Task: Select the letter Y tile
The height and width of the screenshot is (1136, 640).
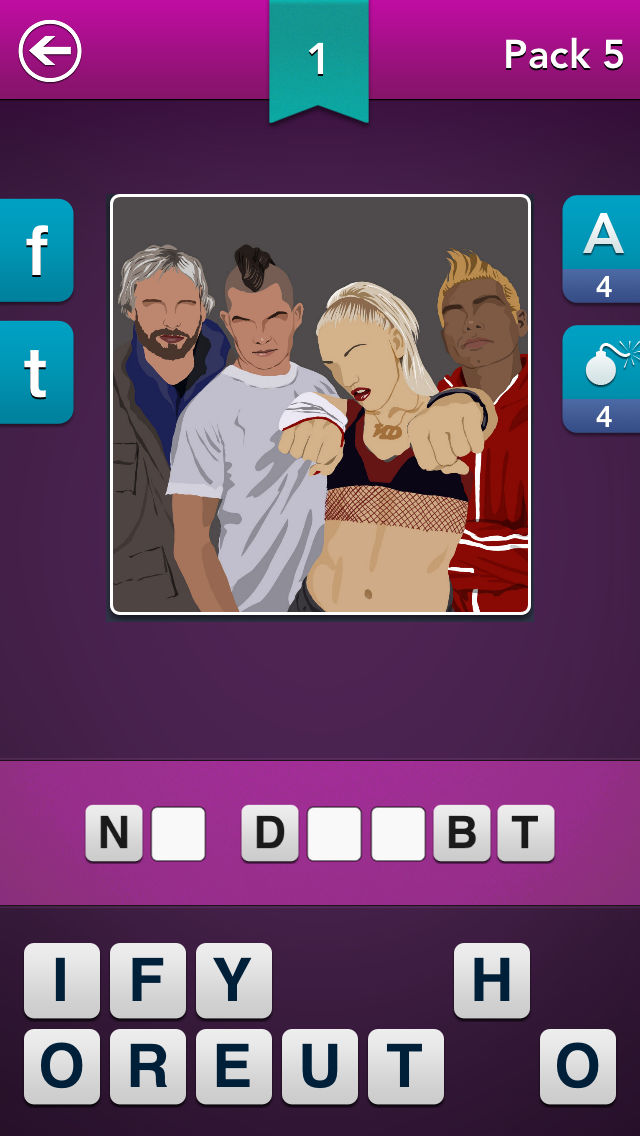Action: point(234,980)
